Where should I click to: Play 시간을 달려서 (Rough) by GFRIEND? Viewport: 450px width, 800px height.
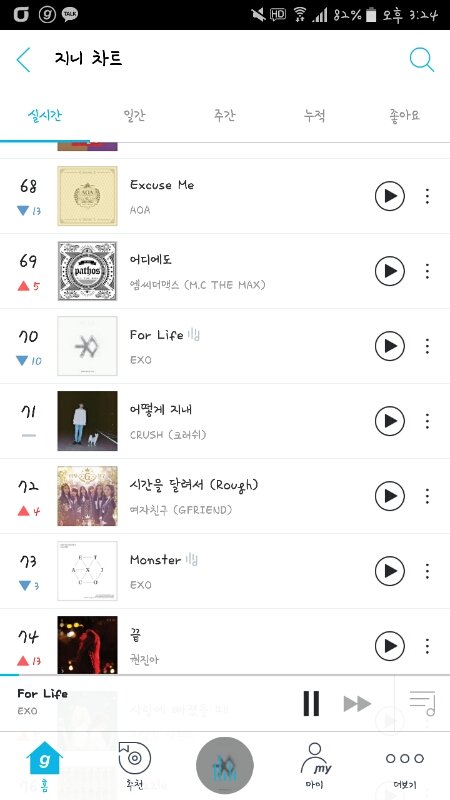(390, 496)
